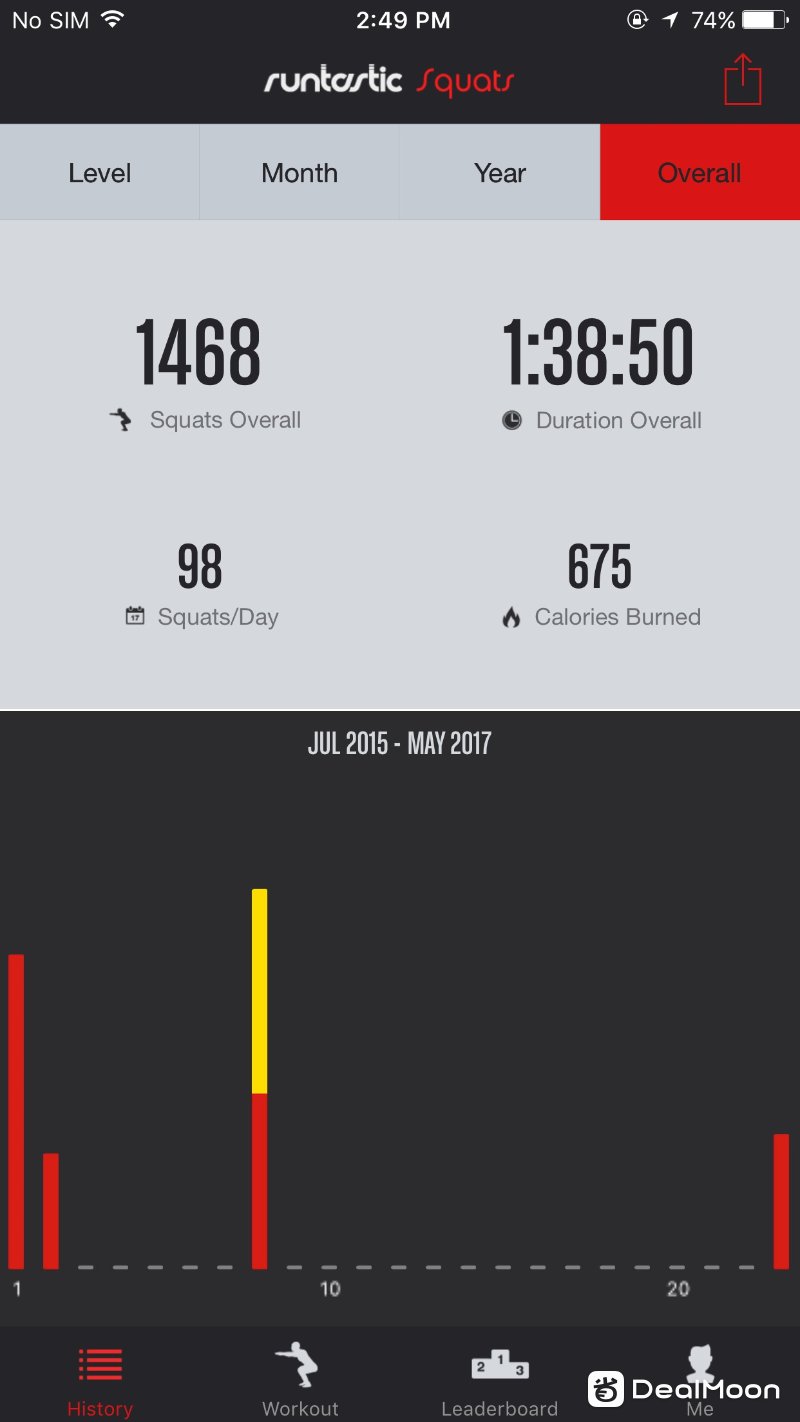Screen dimensions: 800x1422
Task: Share the squat statistics
Action: 743,79
